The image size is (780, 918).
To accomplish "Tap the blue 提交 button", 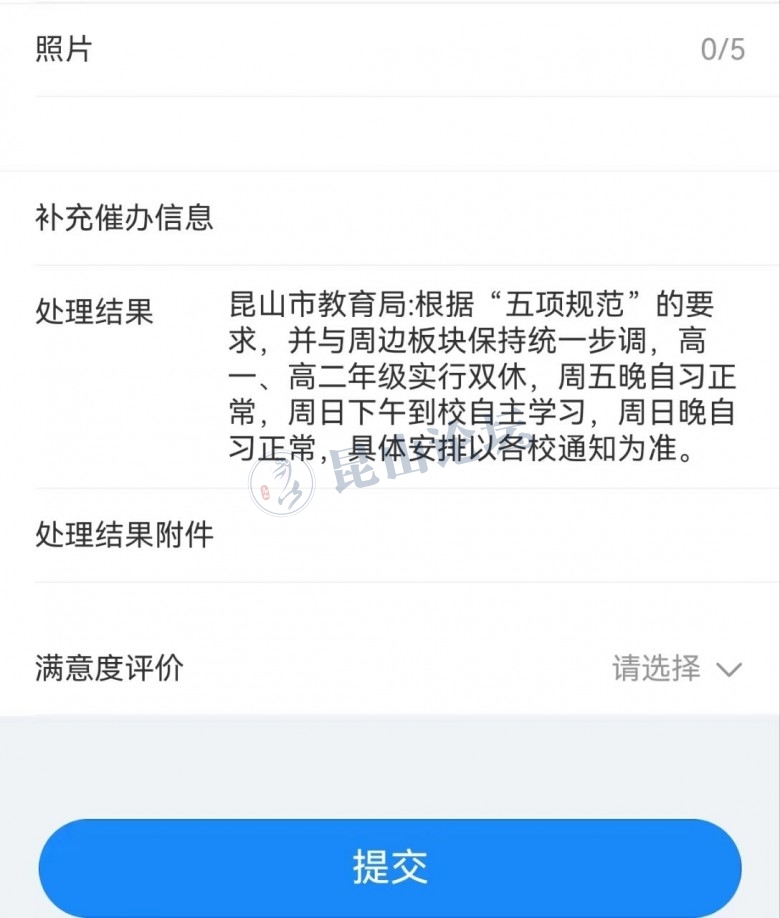I will click(390, 866).
